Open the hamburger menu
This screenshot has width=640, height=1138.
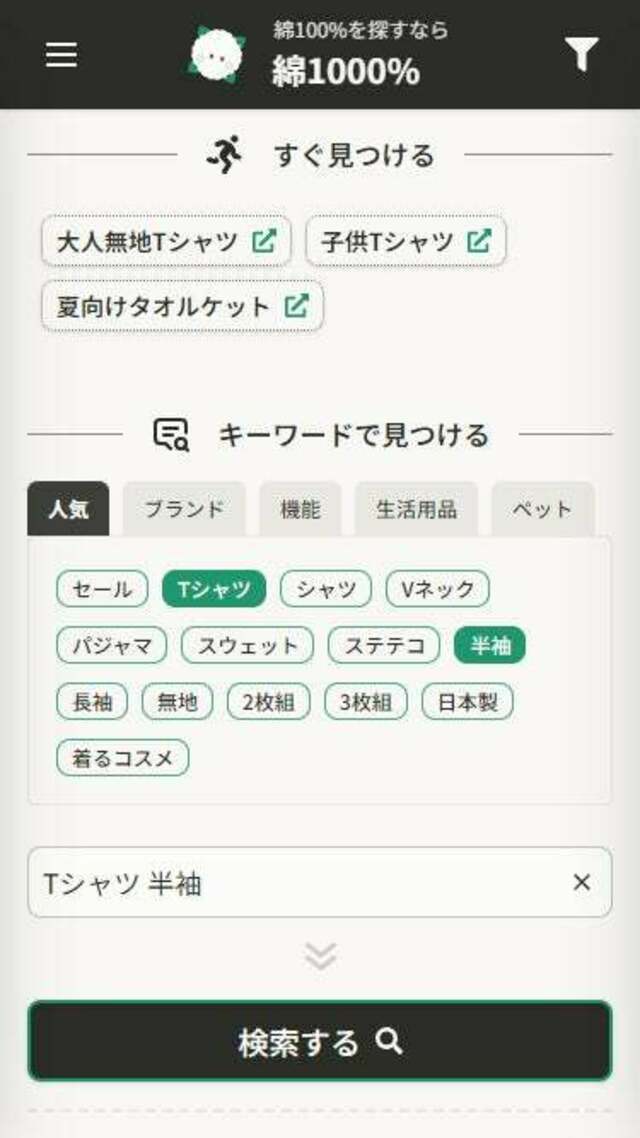pyautogui.click(x=61, y=54)
